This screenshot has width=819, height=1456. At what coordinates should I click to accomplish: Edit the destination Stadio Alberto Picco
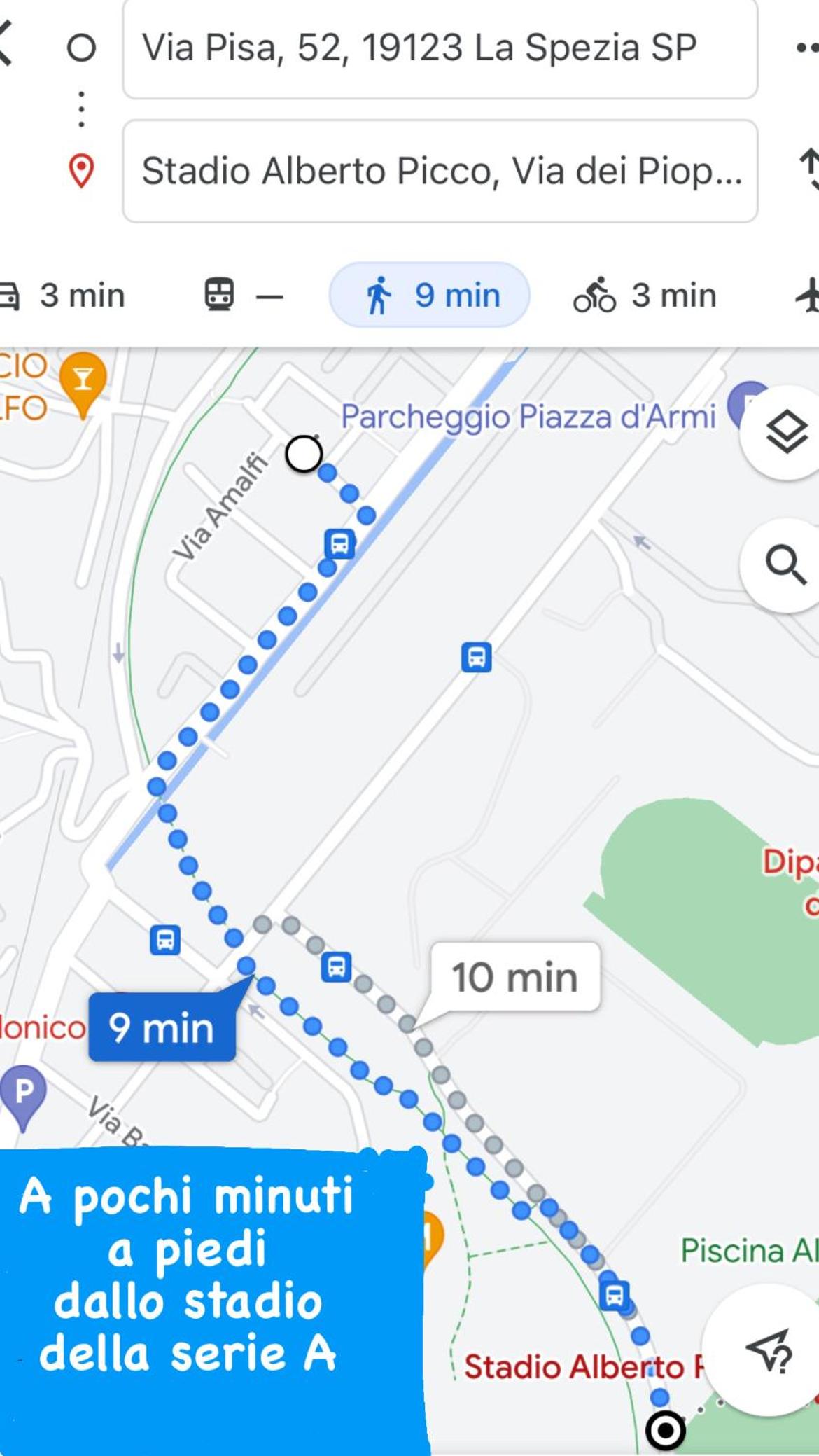[440, 171]
